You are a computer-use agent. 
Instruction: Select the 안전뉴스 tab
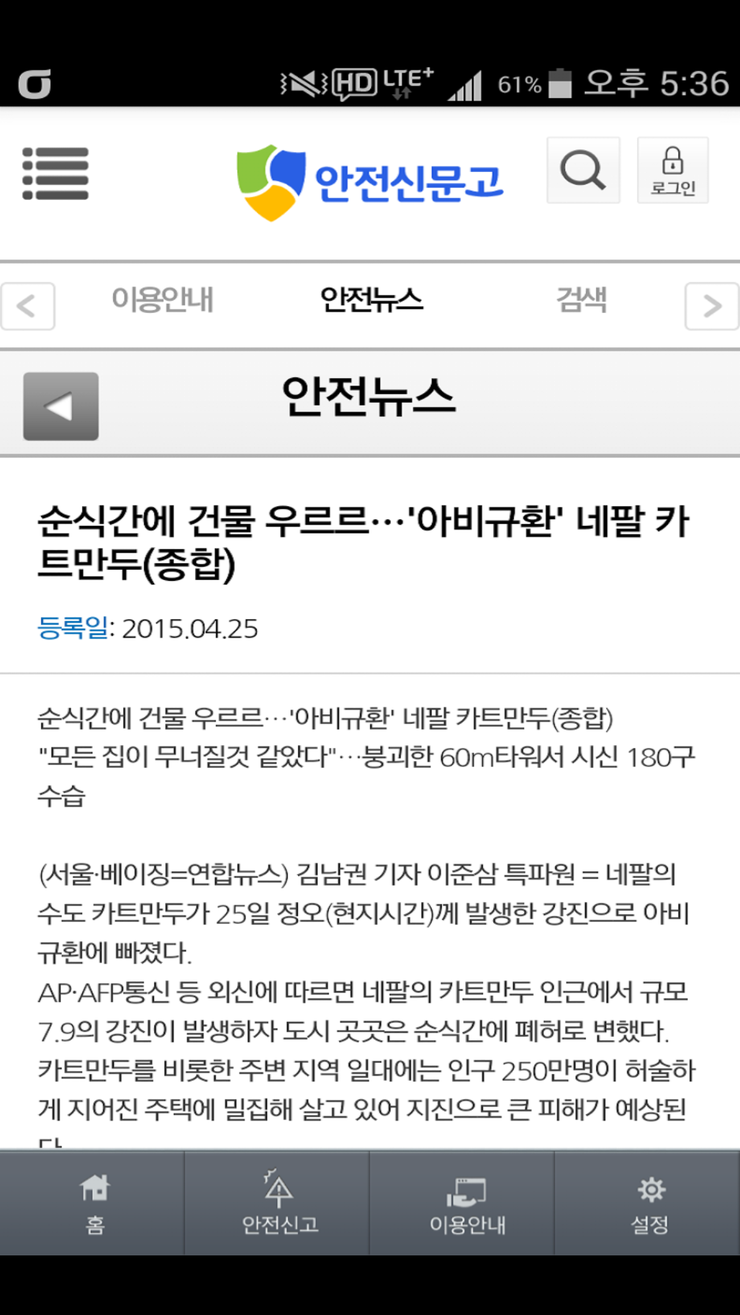pos(371,299)
